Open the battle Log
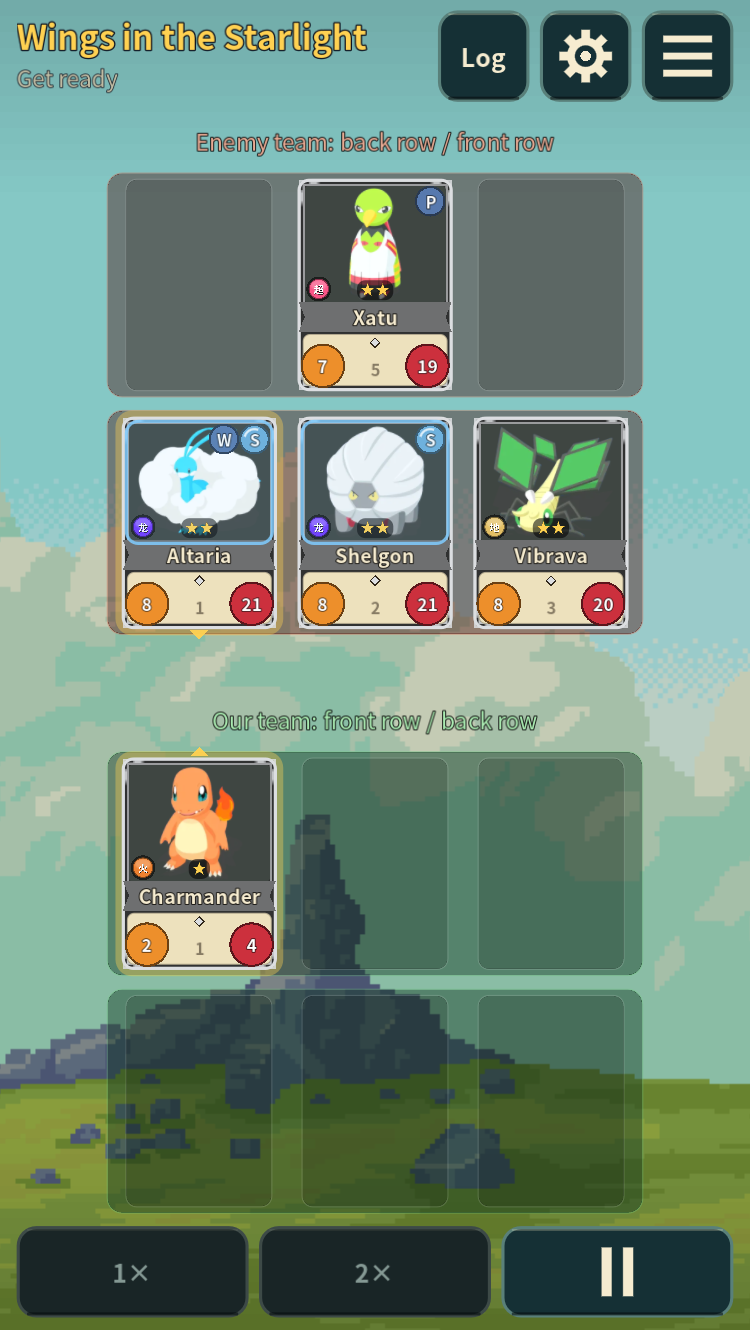 (483, 57)
